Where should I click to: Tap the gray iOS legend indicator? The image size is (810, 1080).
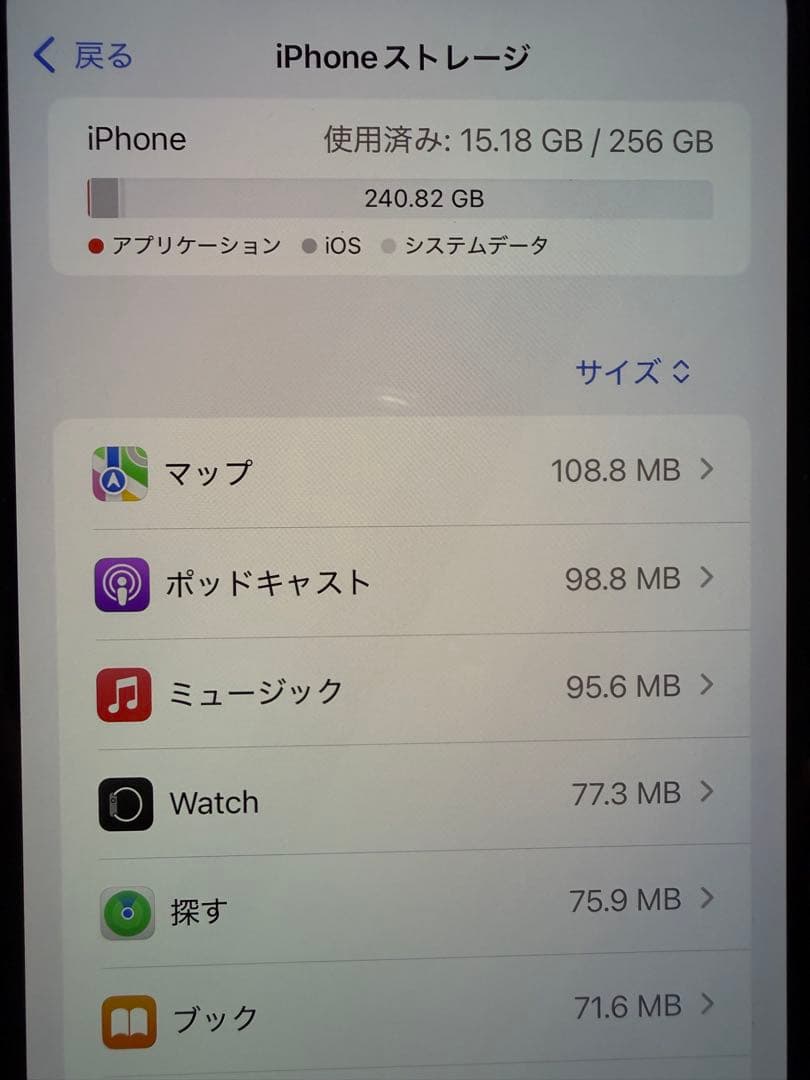(310, 243)
